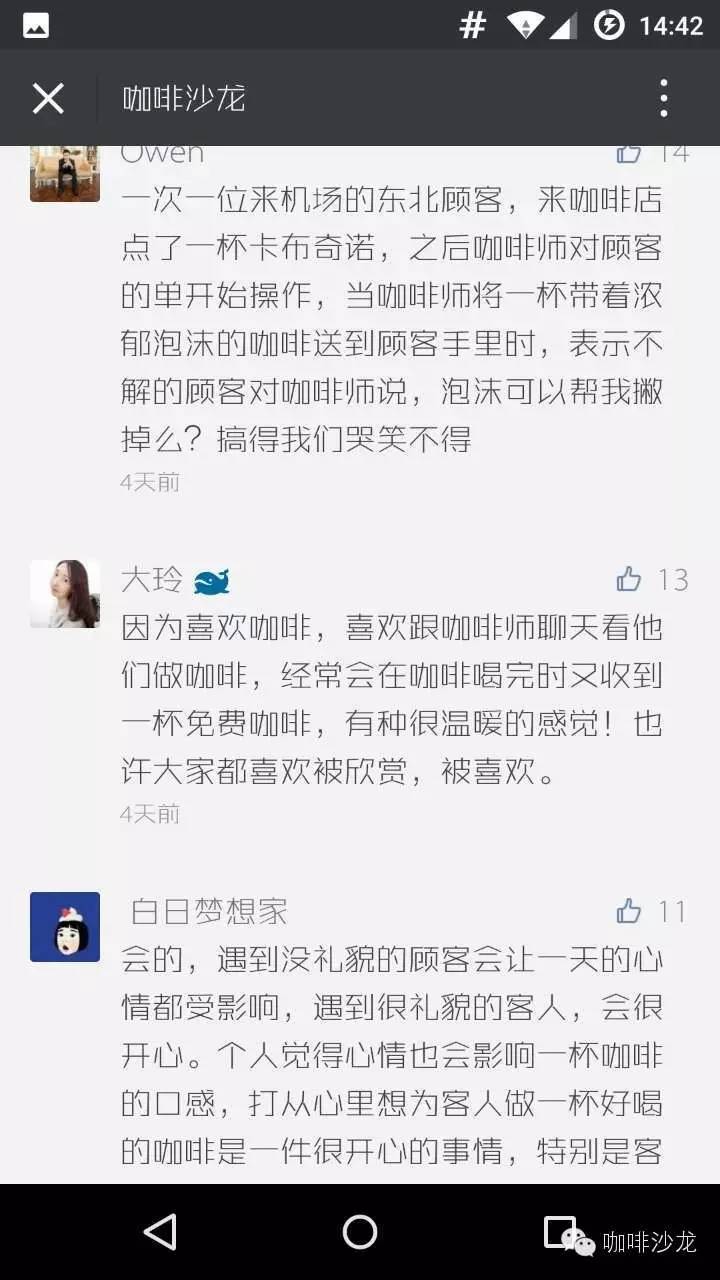Like 大玲's comment
This screenshot has height=1280, width=720.
[629, 579]
